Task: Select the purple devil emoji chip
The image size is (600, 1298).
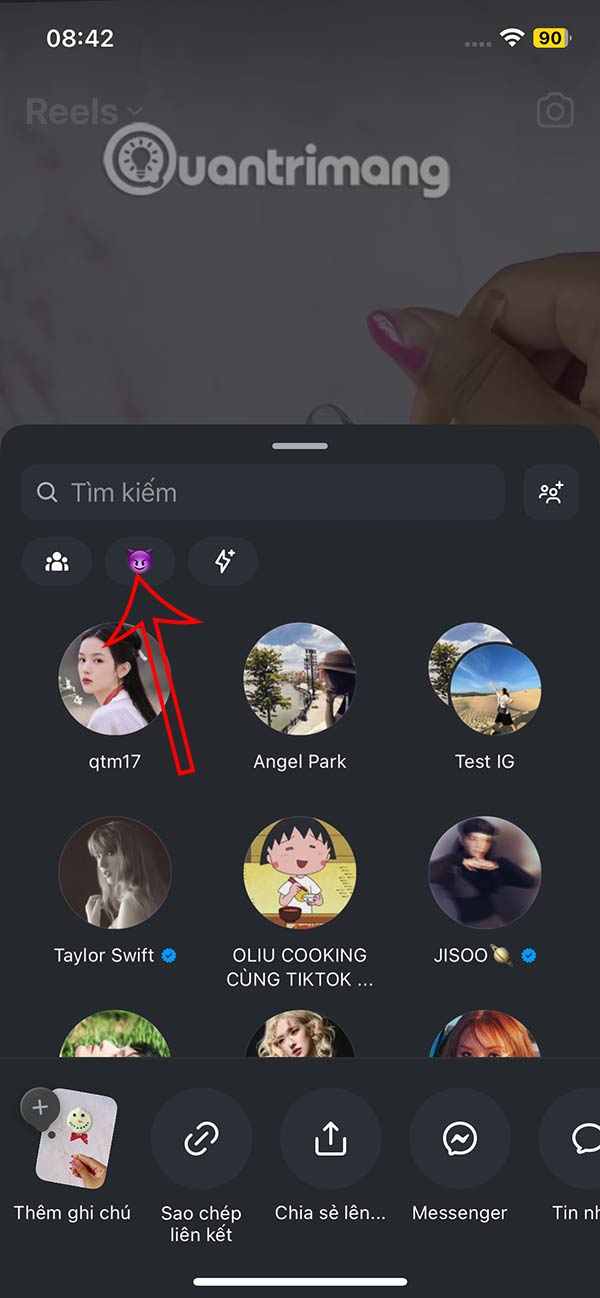Action: (x=140, y=562)
